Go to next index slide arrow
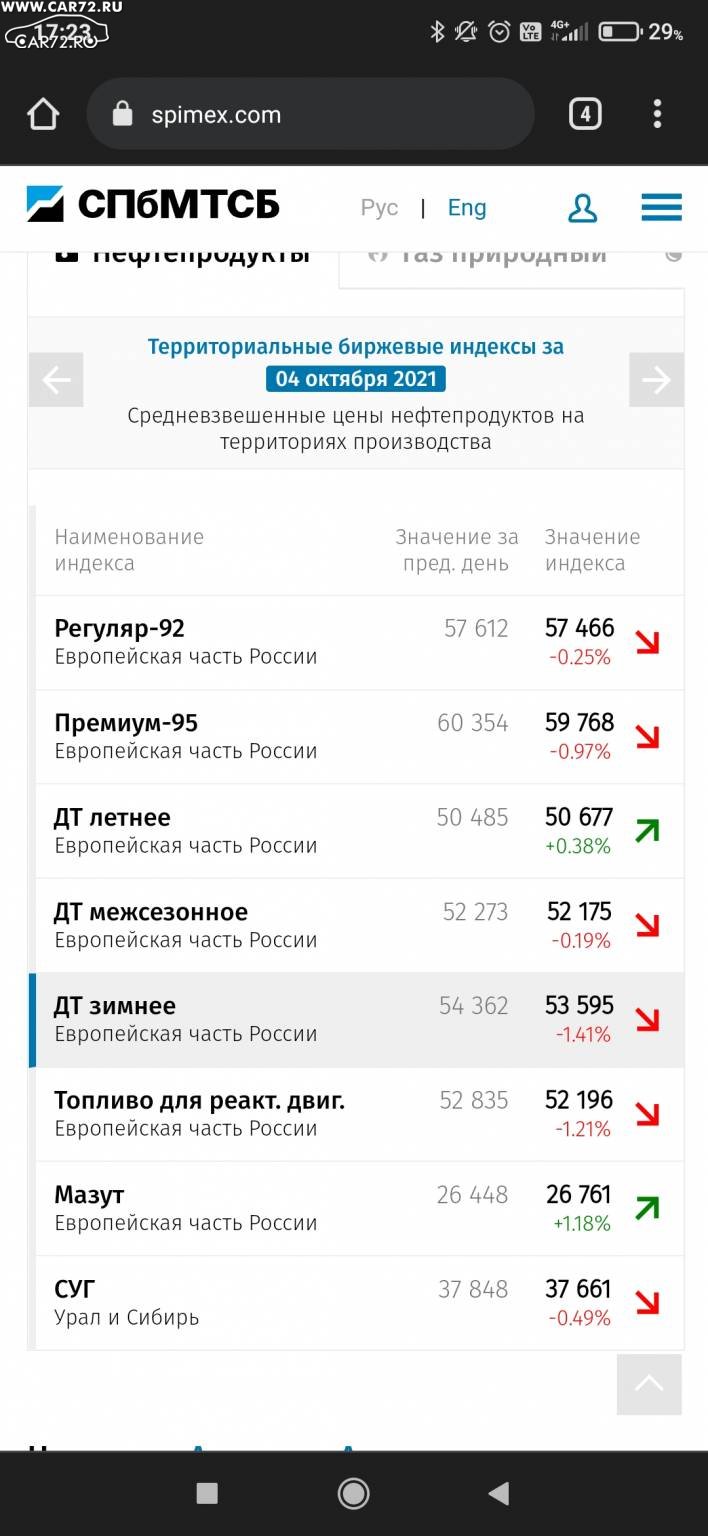 [x=656, y=380]
